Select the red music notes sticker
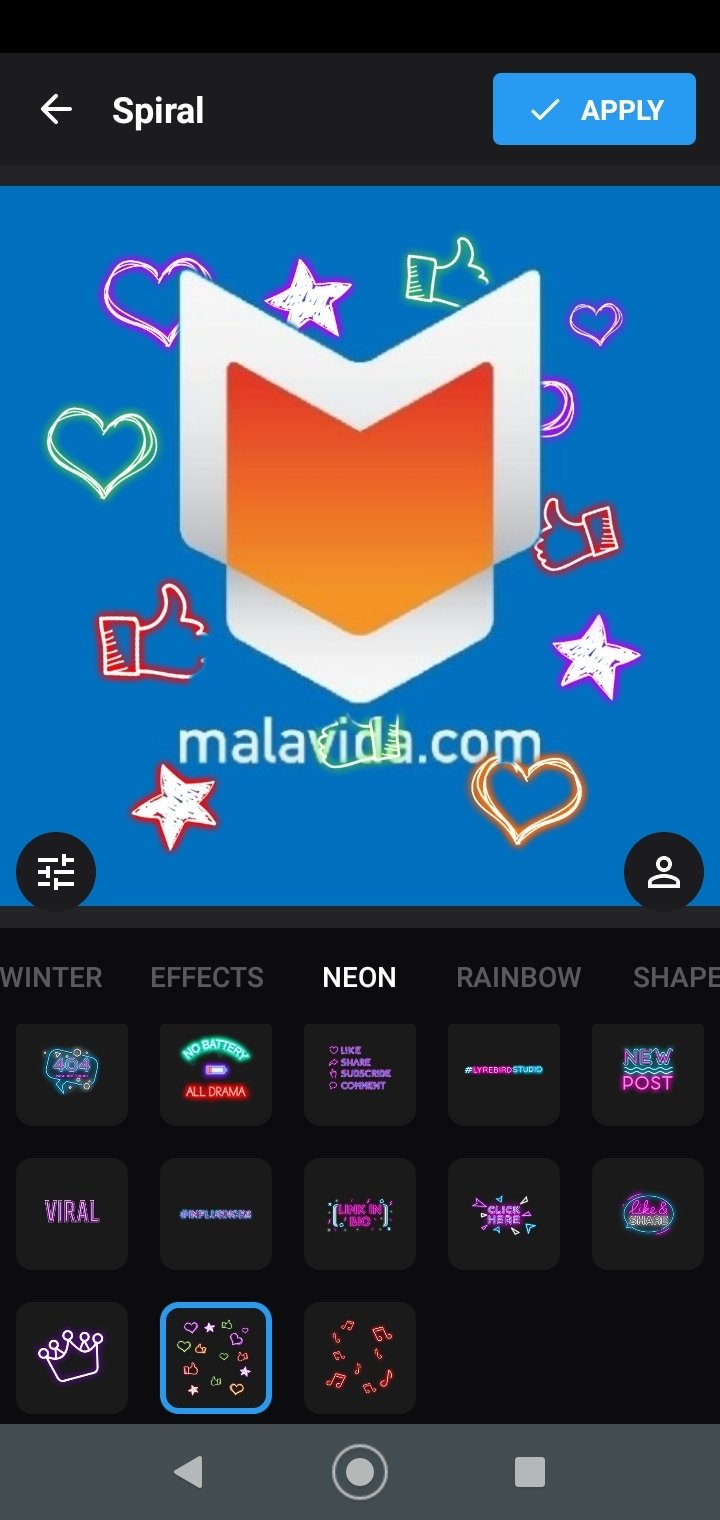The height and width of the screenshot is (1520, 720). (x=360, y=1358)
